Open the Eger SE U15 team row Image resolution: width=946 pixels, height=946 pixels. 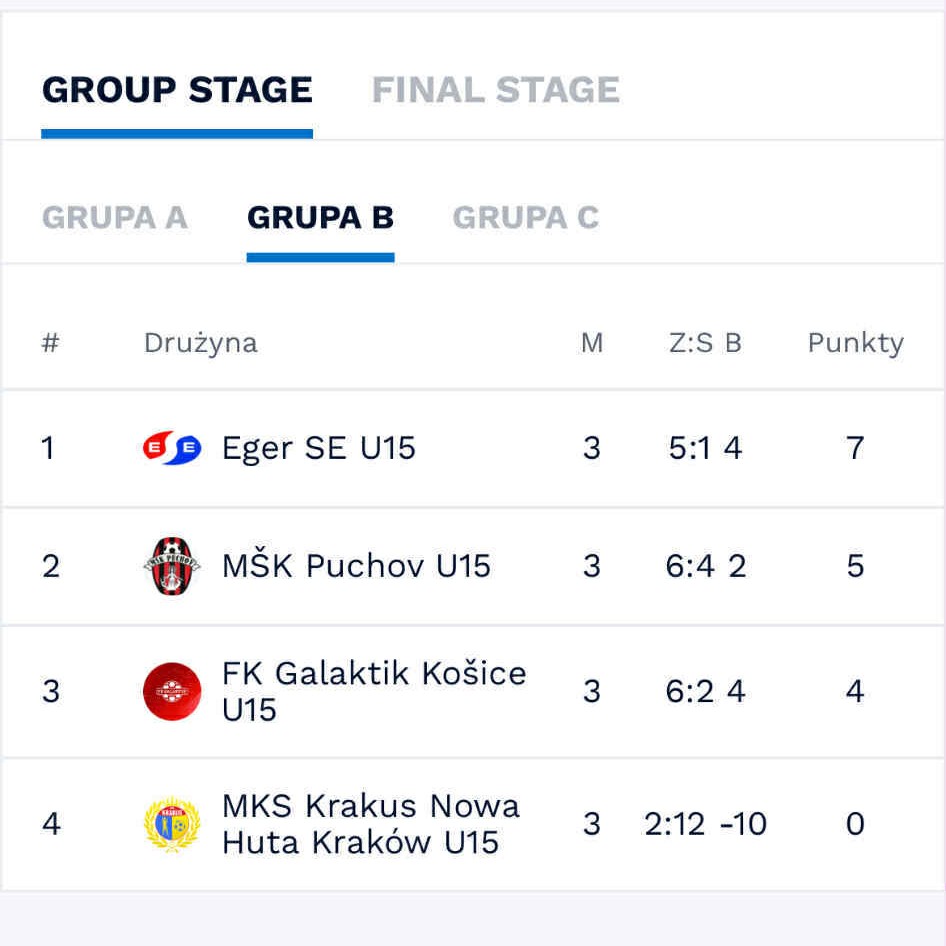(x=318, y=448)
